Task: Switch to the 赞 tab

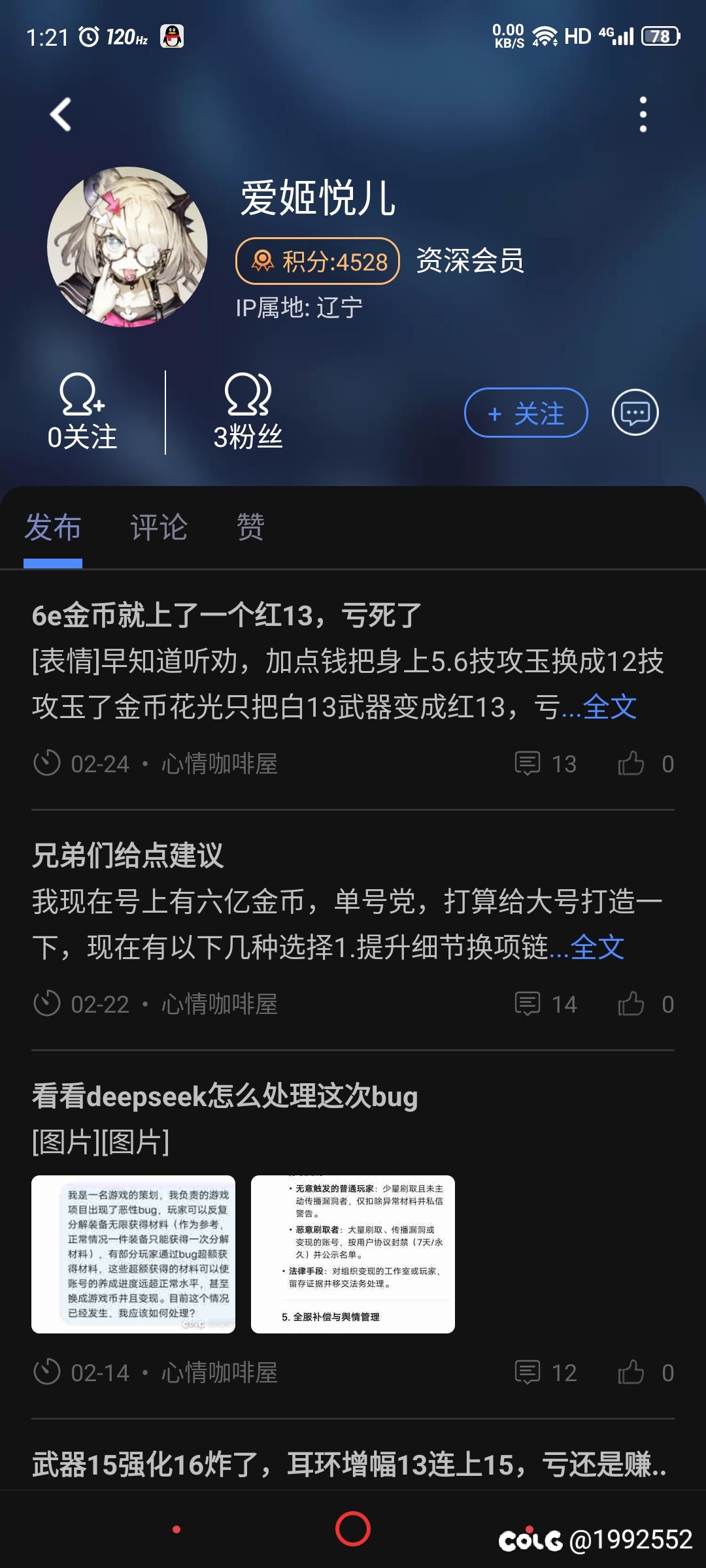Action: coord(250,527)
